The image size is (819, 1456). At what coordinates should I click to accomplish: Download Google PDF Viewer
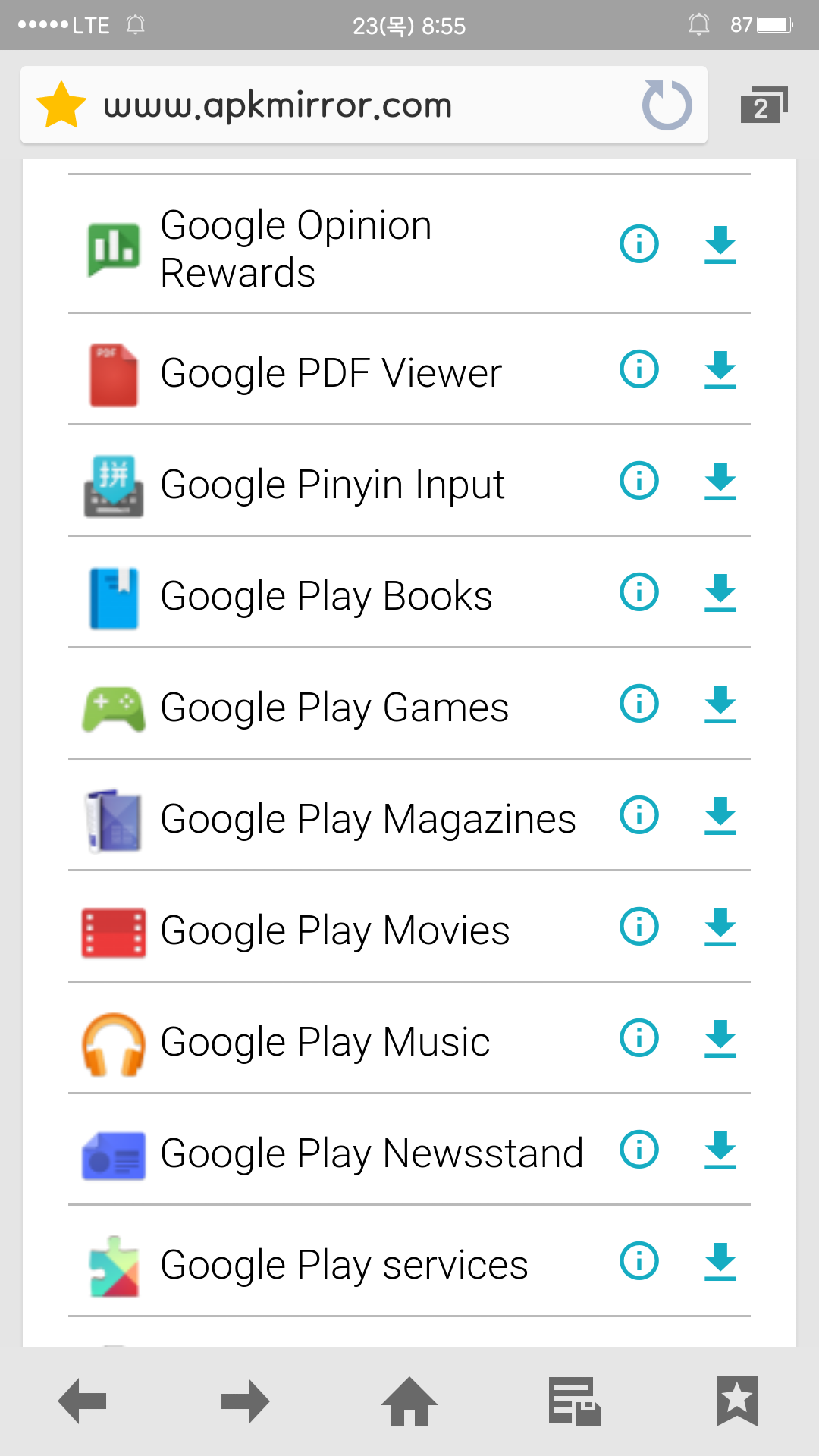[x=720, y=370]
